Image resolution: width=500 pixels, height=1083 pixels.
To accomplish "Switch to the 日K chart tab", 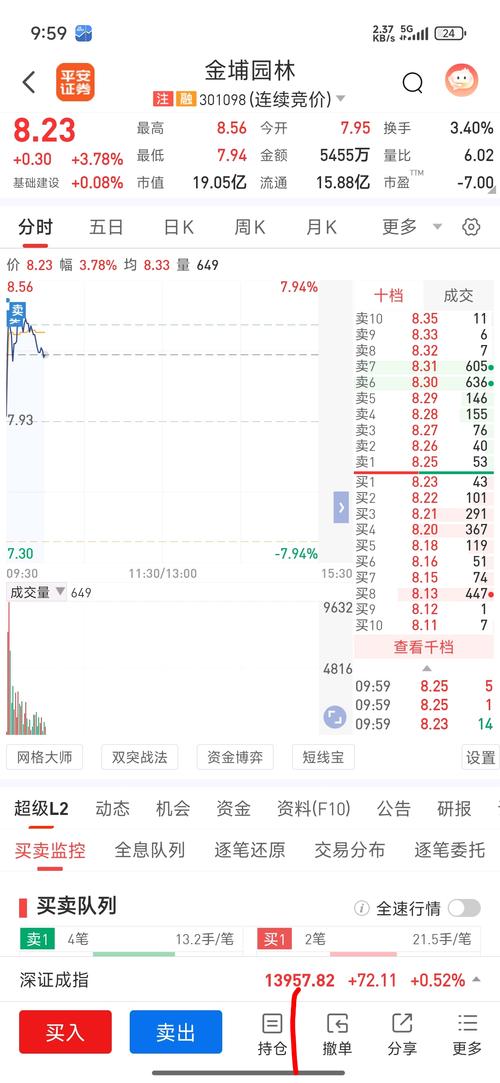I will (x=178, y=227).
